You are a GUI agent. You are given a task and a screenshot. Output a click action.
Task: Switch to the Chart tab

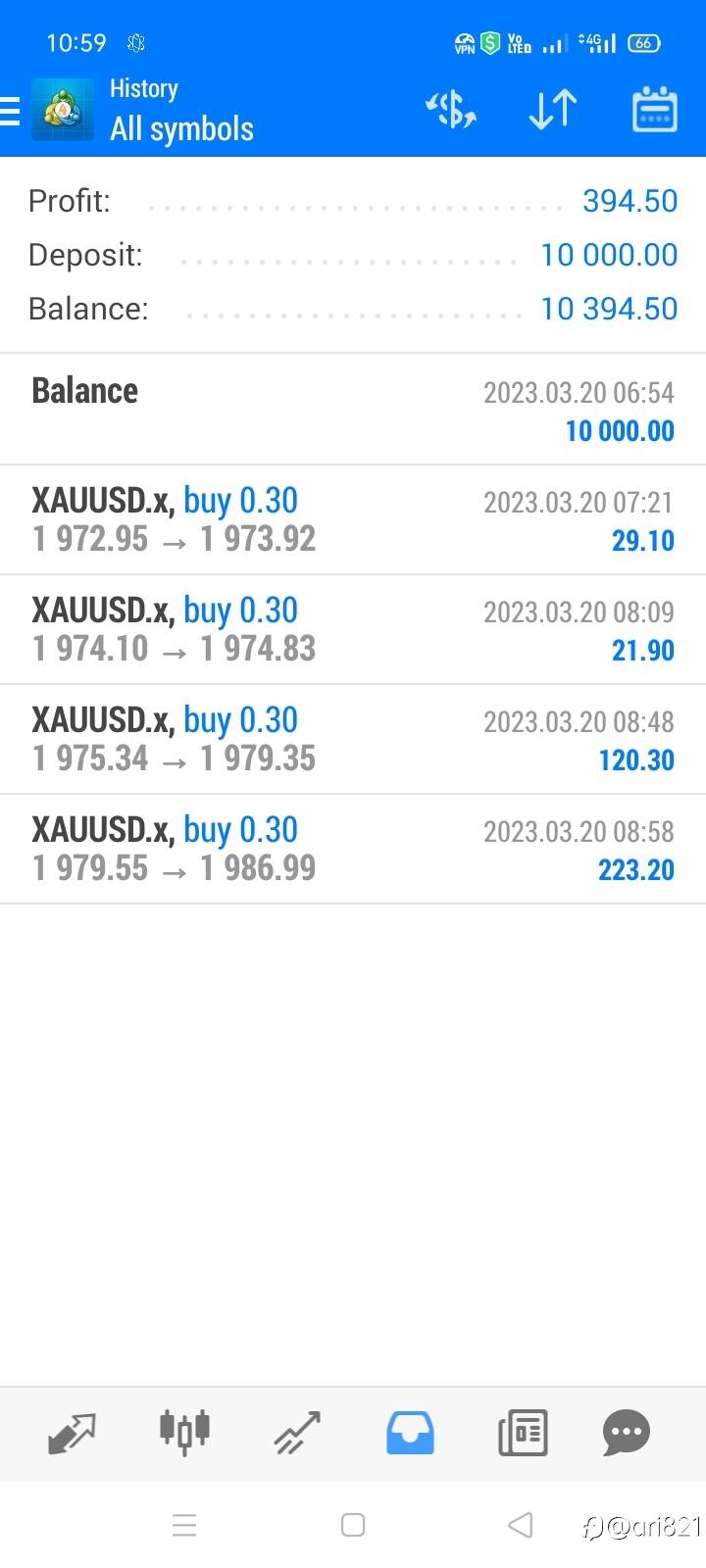click(184, 1434)
